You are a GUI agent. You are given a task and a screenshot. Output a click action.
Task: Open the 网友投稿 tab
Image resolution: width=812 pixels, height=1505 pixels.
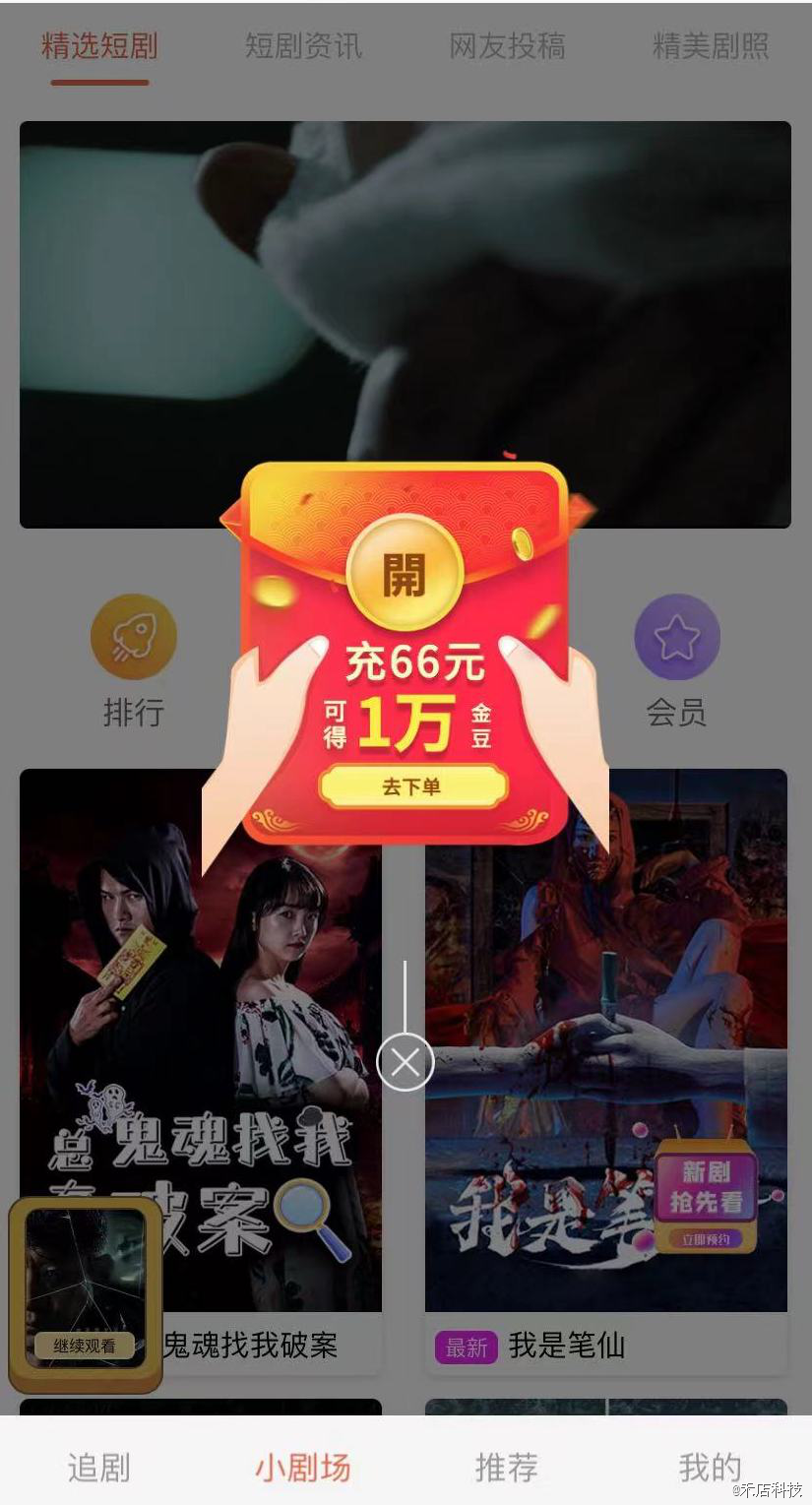click(x=507, y=46)
